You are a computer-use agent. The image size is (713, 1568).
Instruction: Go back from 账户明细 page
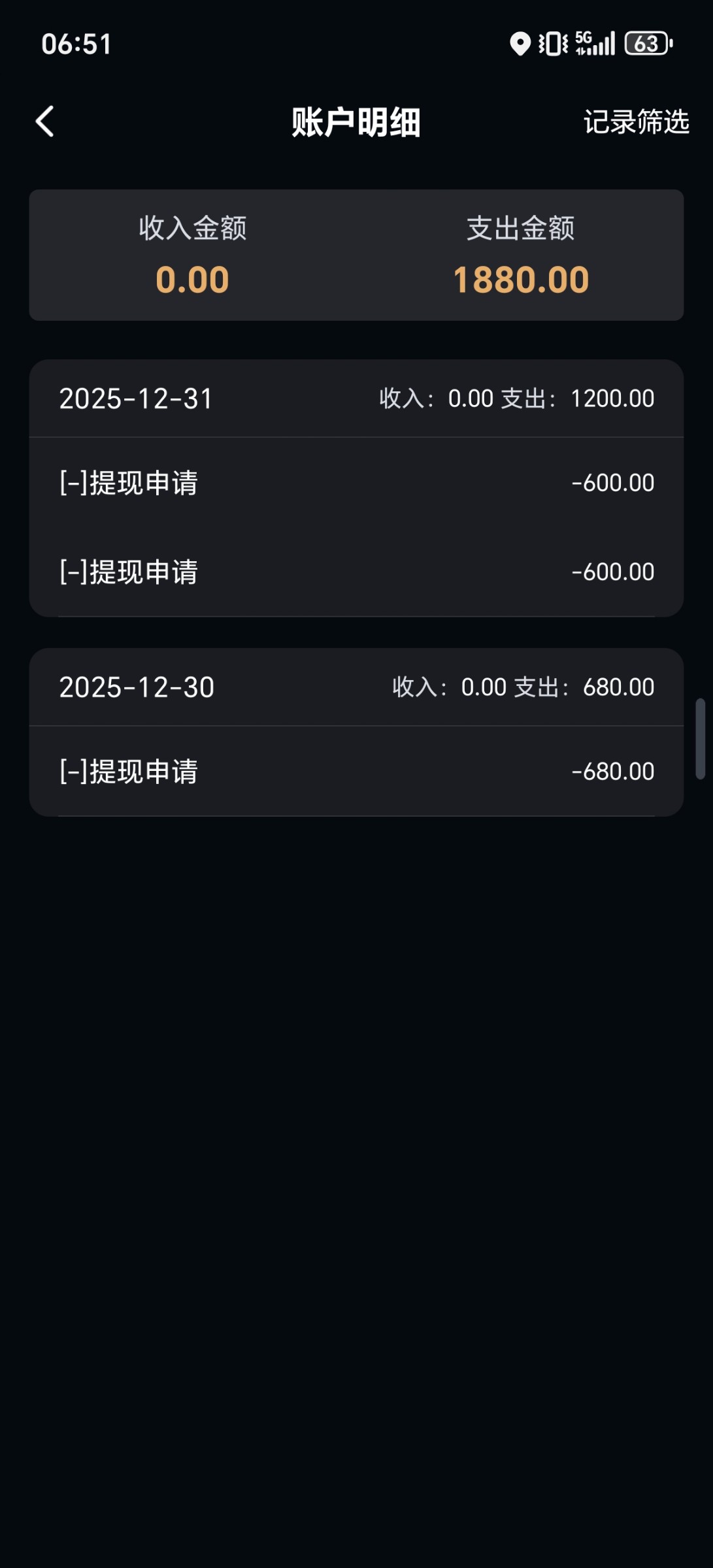[x=44, y=122]
